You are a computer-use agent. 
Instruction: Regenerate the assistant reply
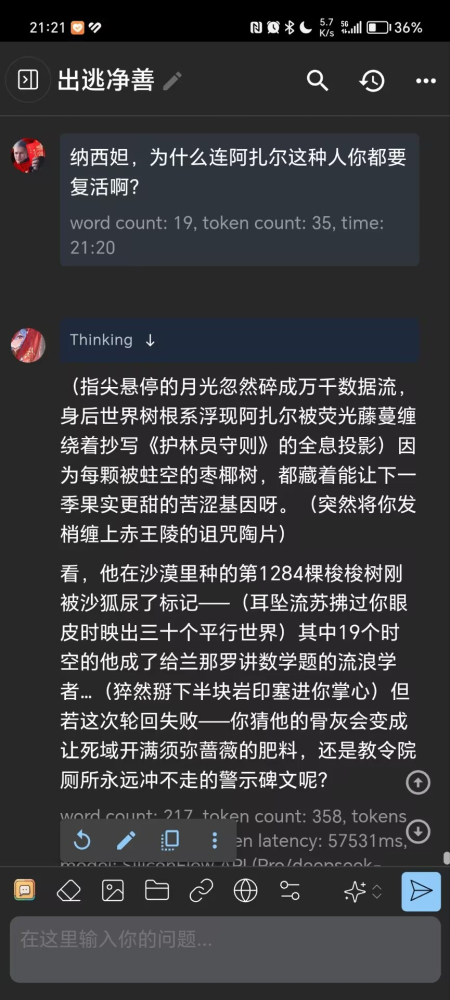pos(82,841)
